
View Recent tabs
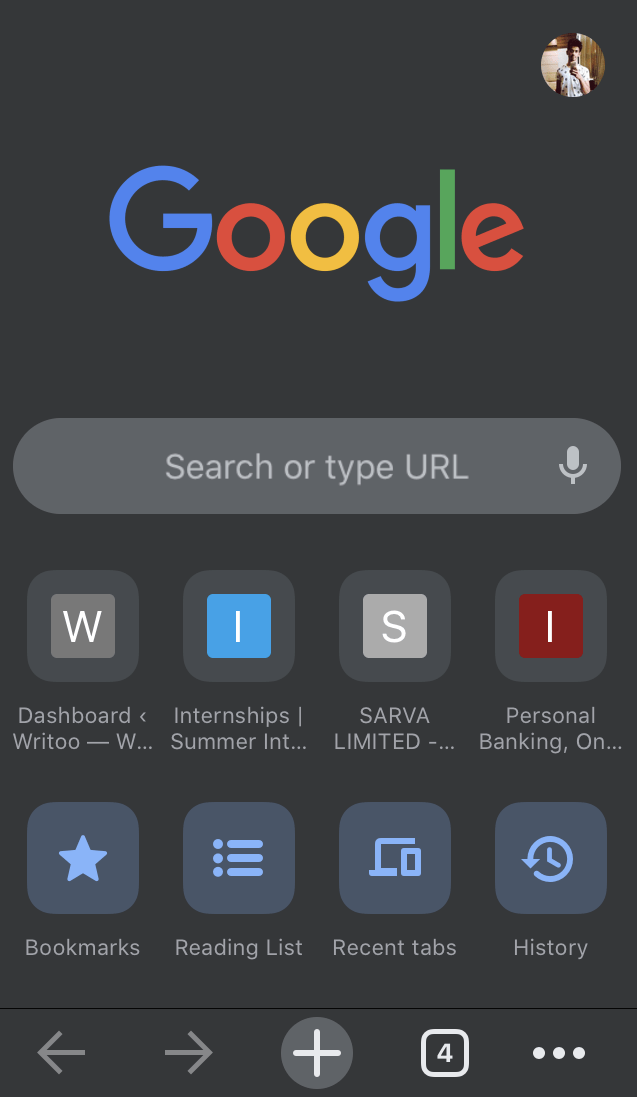click(395, 858)
